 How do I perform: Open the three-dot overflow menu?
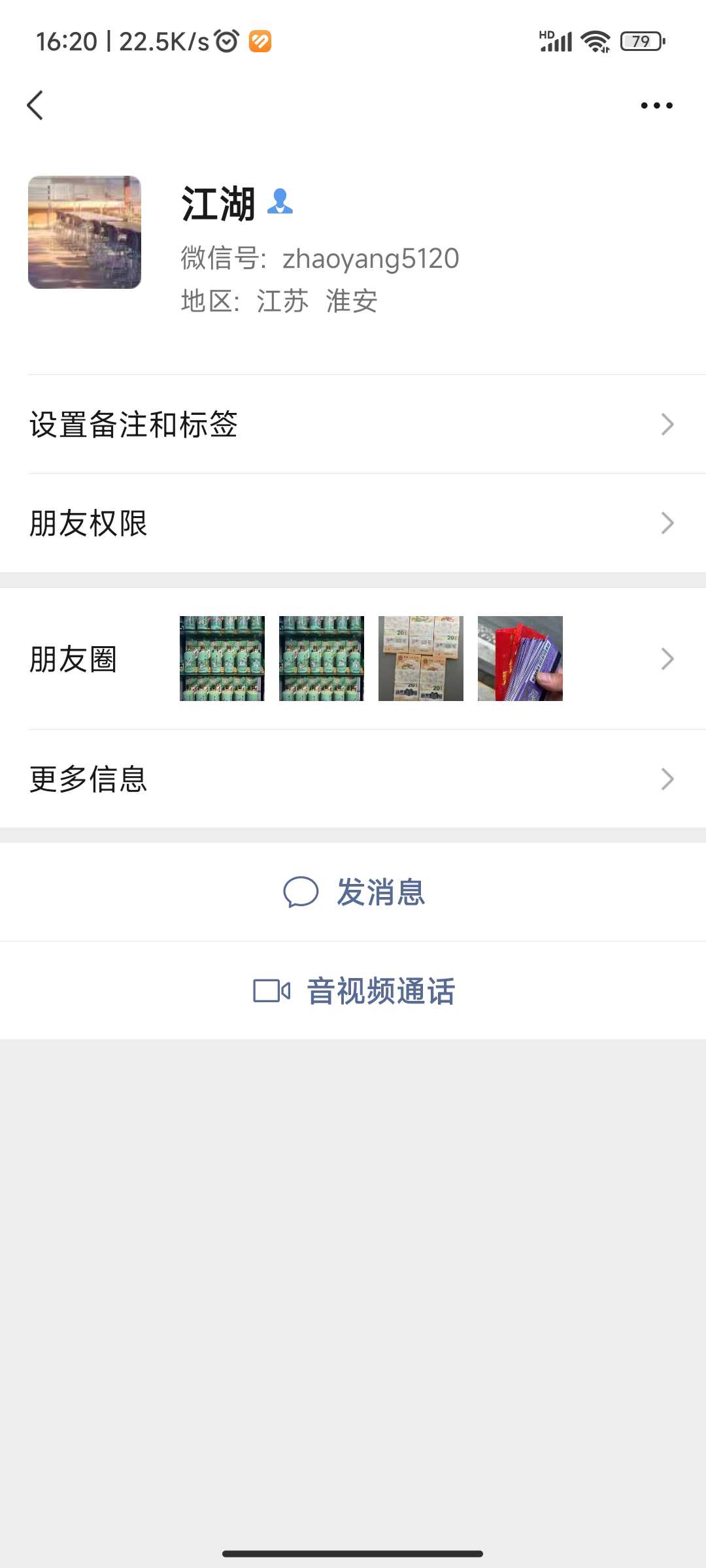[656, 105]
